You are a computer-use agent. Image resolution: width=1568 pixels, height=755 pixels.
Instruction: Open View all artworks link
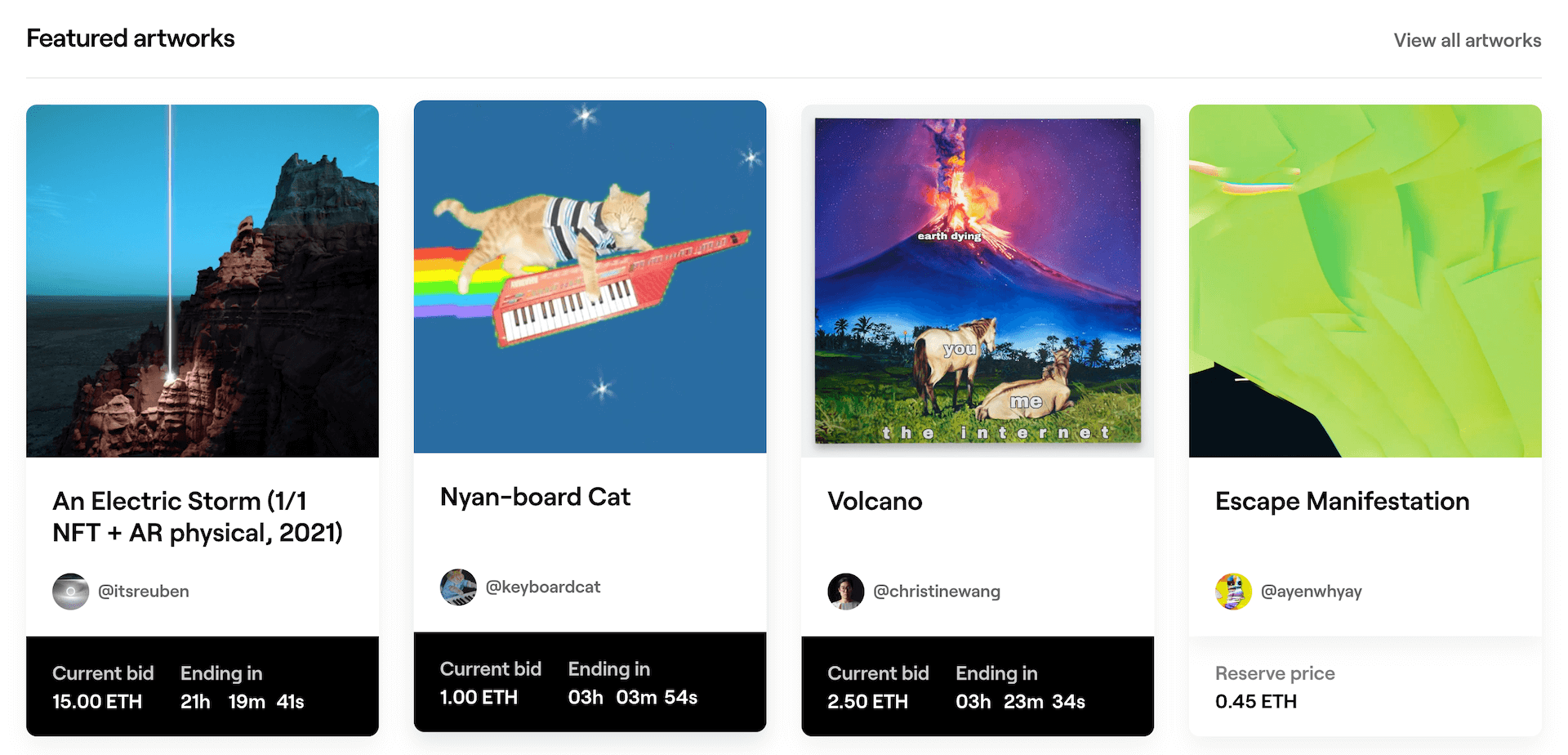1467,40
